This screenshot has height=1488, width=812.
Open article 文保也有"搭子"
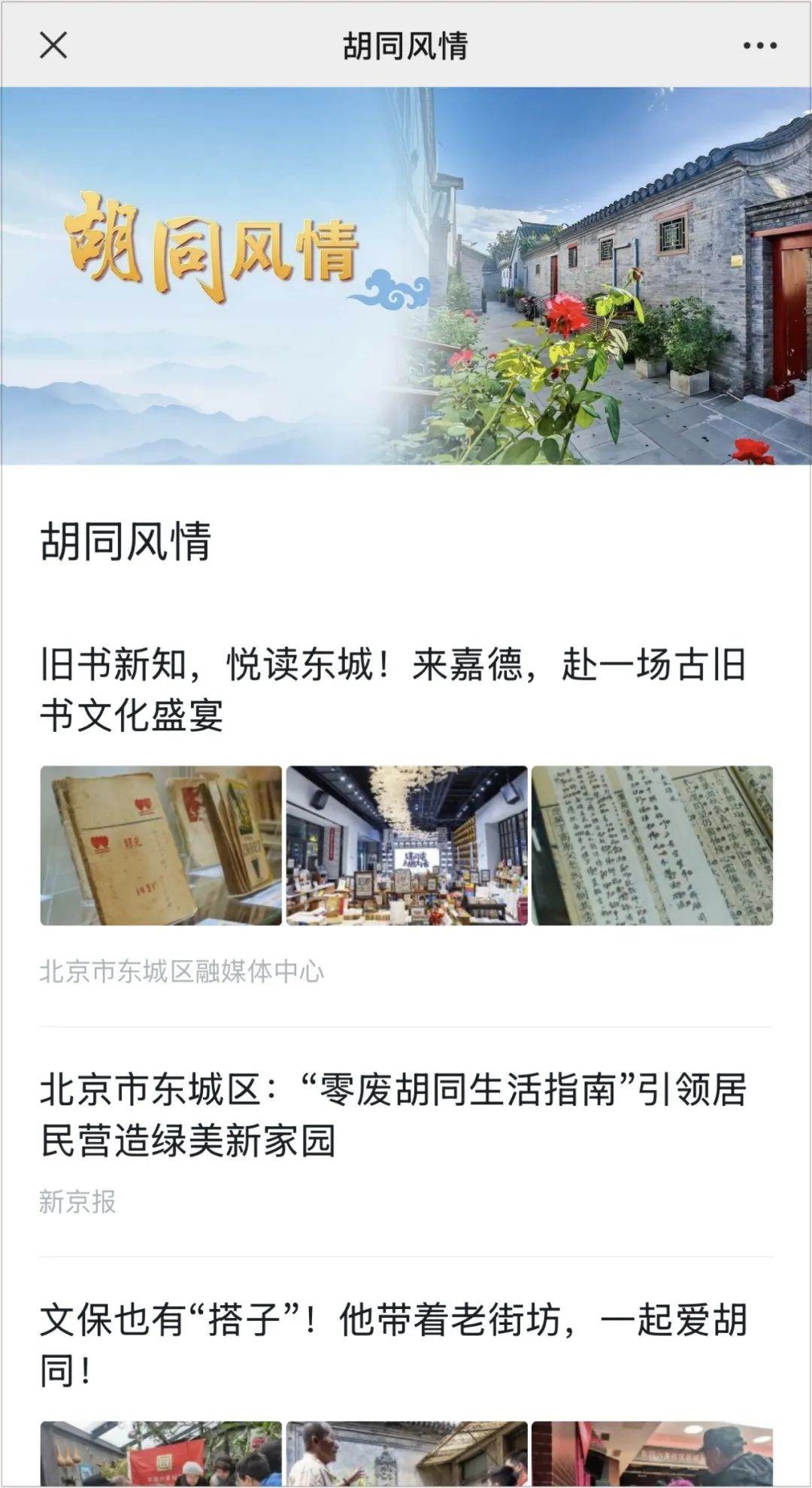(392, 1344)
